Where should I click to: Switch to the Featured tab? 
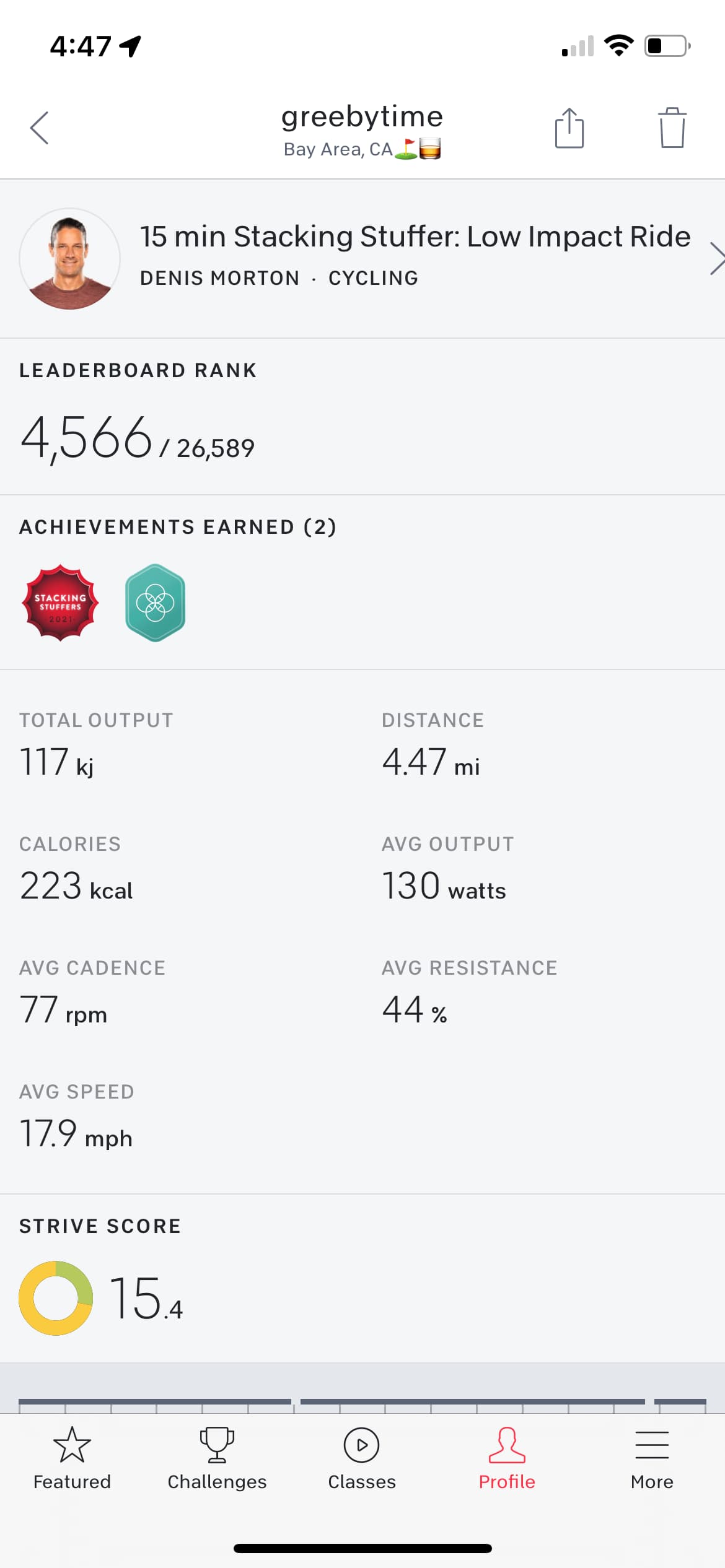click(x=72, y=1459)
